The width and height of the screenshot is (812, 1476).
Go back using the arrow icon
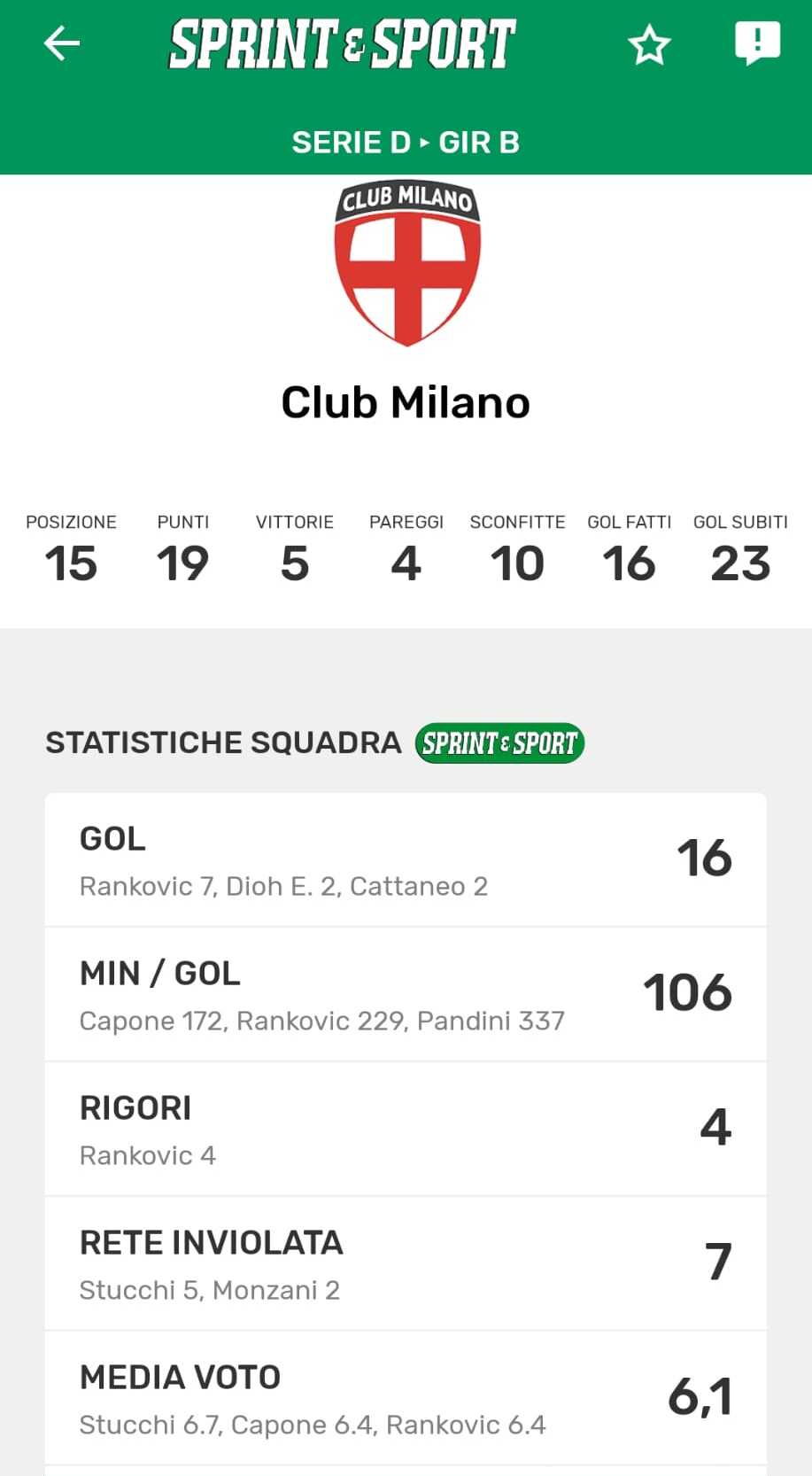coord(62,43)
